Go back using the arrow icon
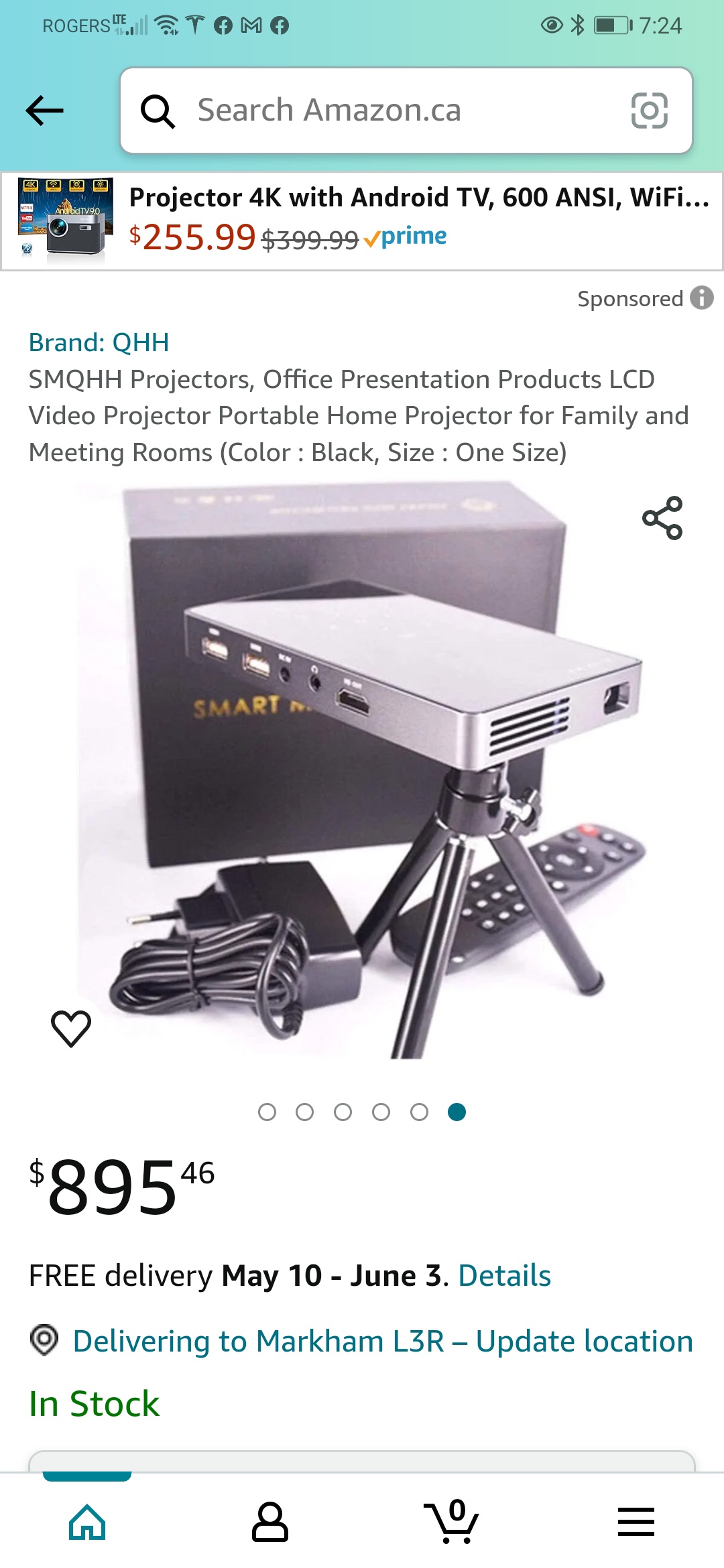The image size is (724, 1568). (44, 111)
